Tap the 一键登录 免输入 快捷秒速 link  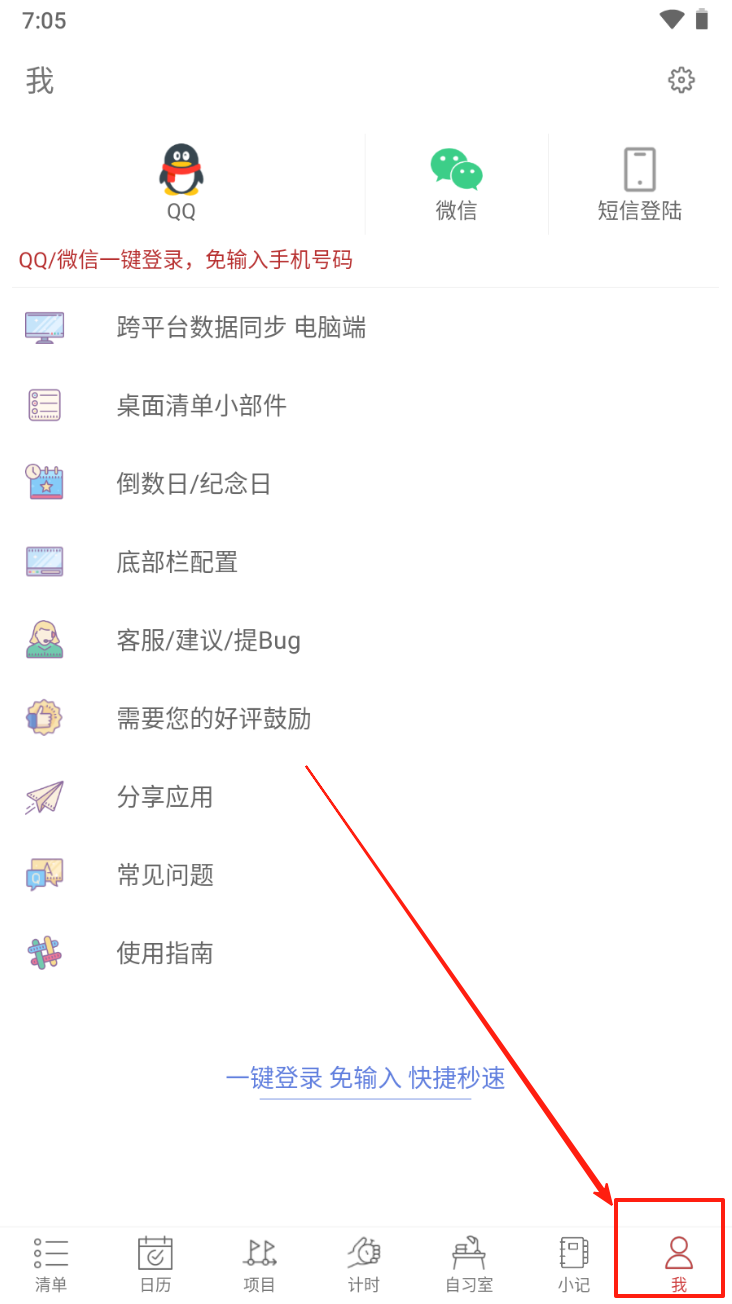click(x=365, y=1078)
